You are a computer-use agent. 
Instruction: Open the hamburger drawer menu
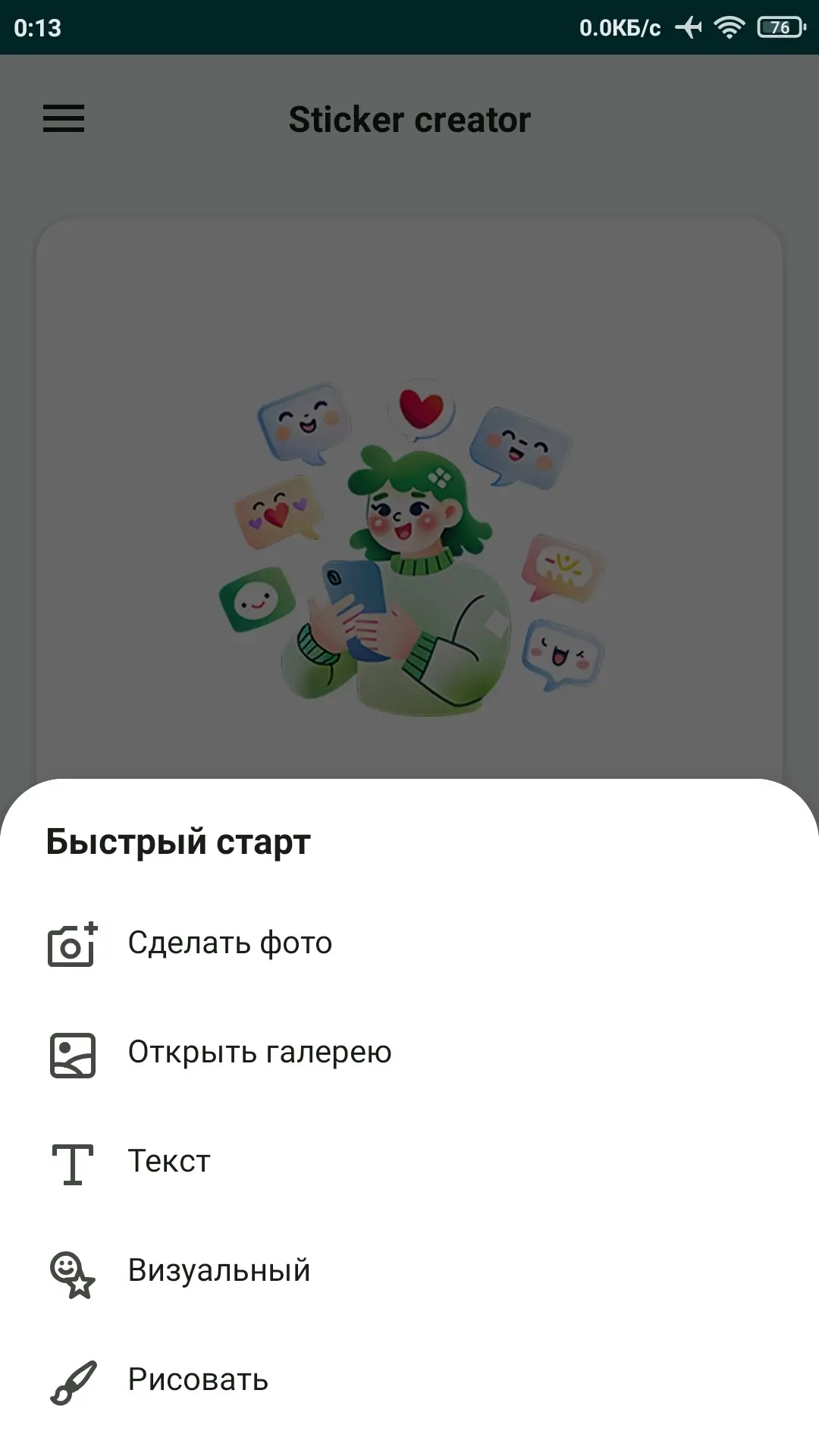coord(64,119)
